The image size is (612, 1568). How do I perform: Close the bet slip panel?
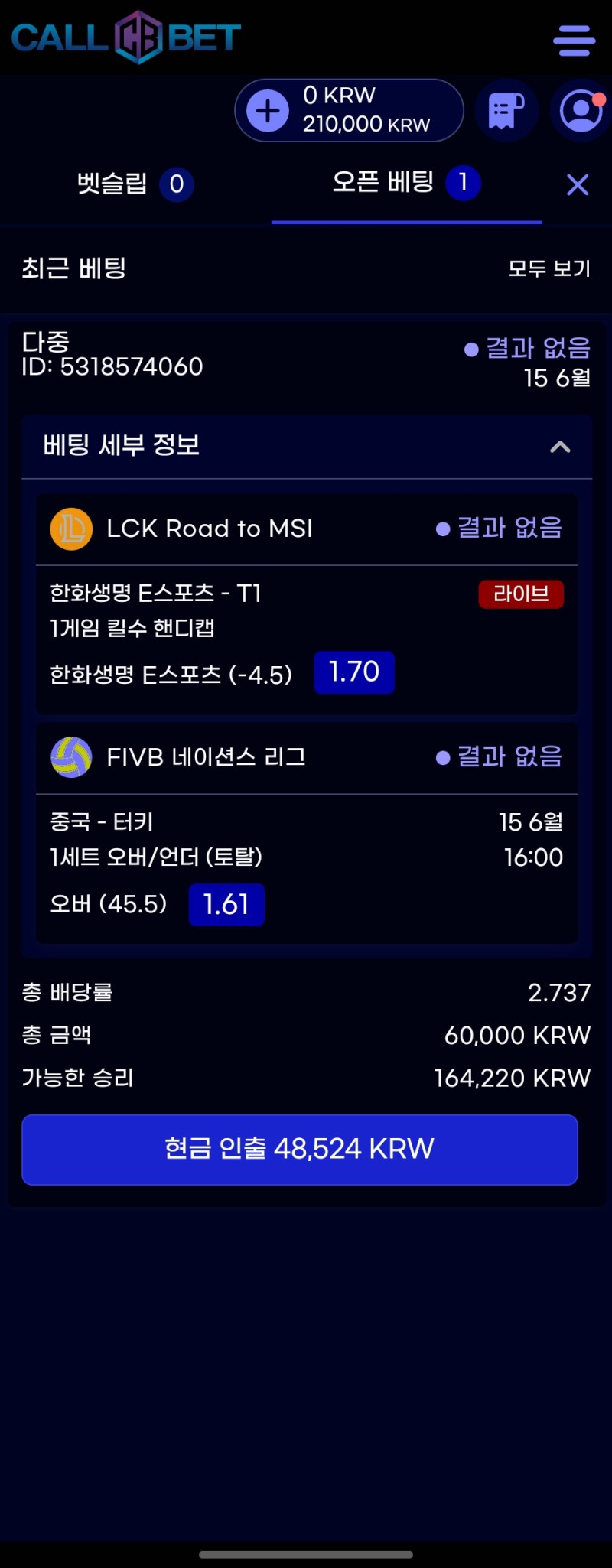(x=578, y=184)
